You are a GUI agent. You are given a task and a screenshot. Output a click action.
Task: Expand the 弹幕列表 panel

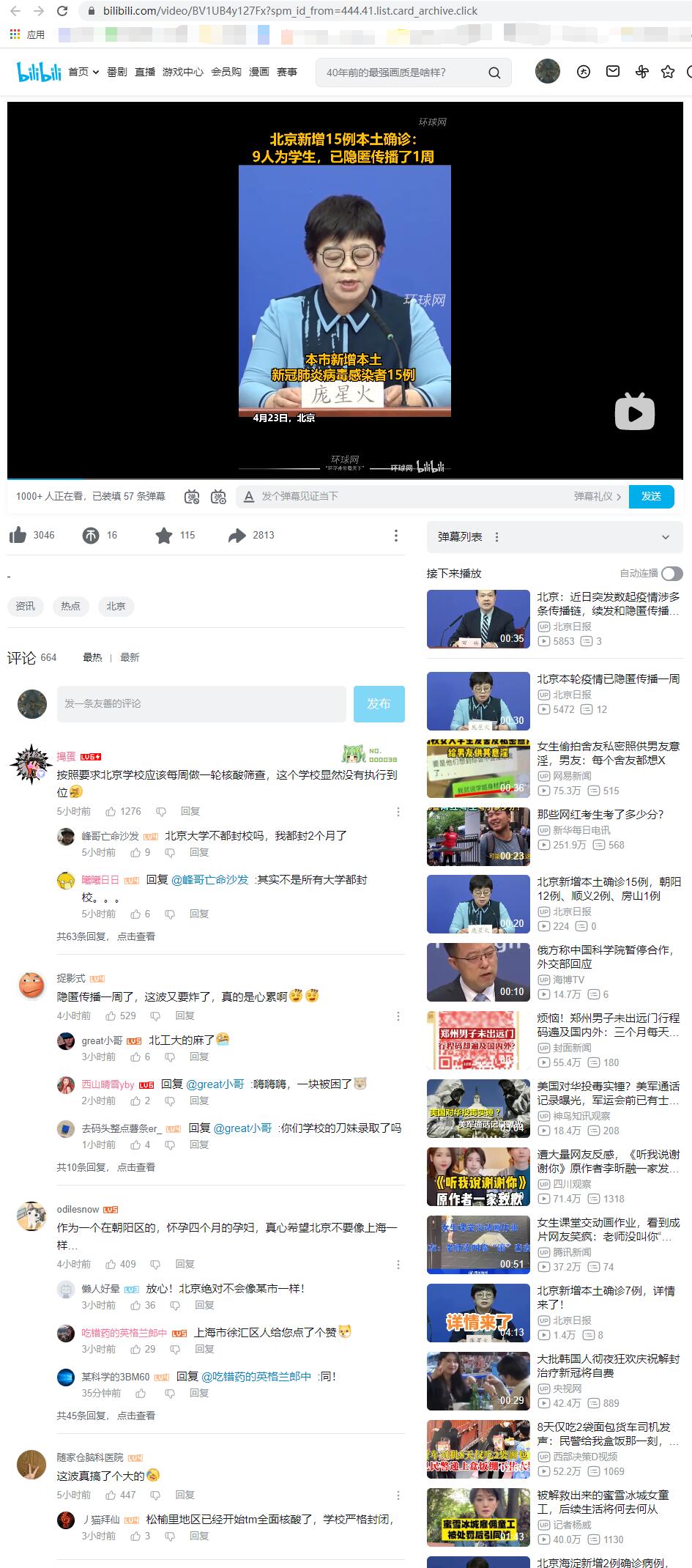[665, 537]
